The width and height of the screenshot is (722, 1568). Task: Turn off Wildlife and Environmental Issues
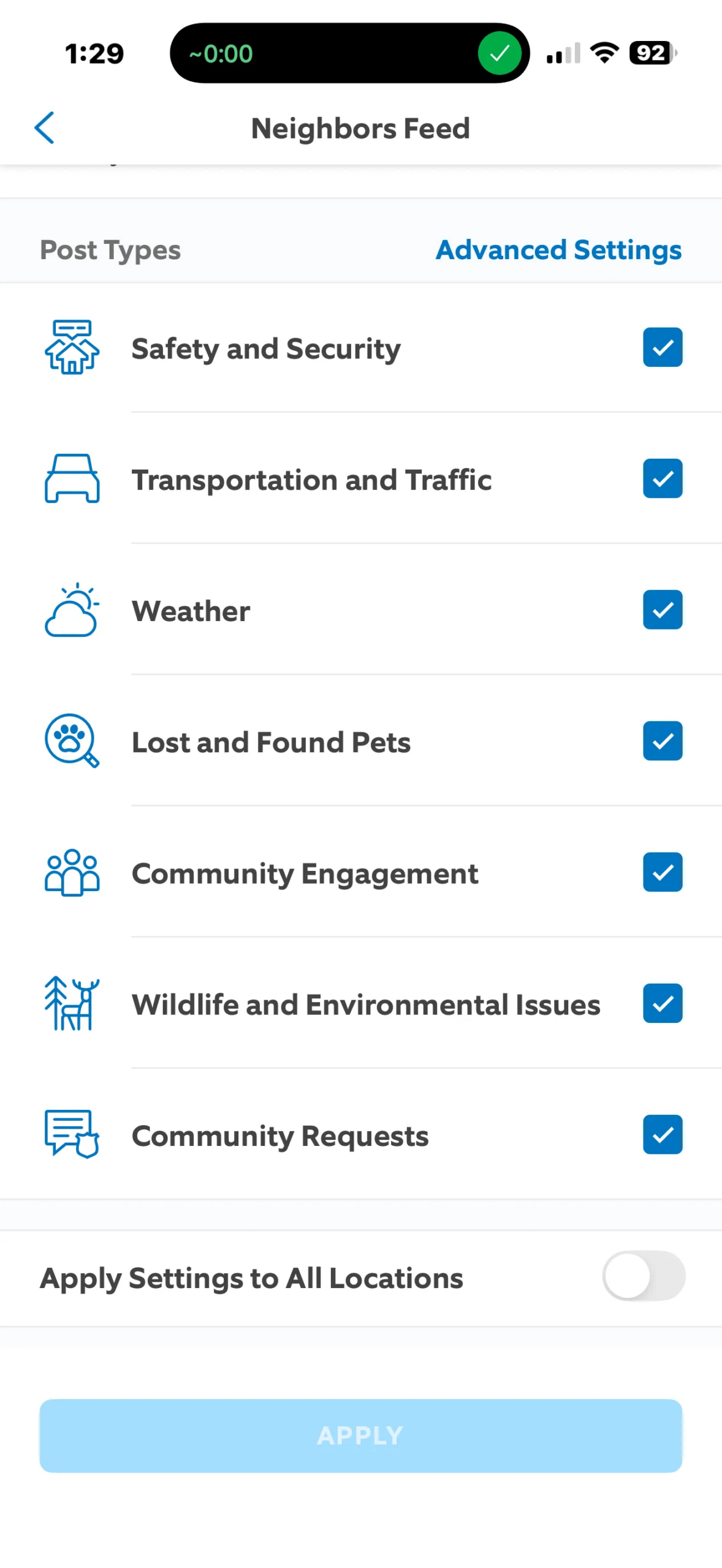point(662,1003)
